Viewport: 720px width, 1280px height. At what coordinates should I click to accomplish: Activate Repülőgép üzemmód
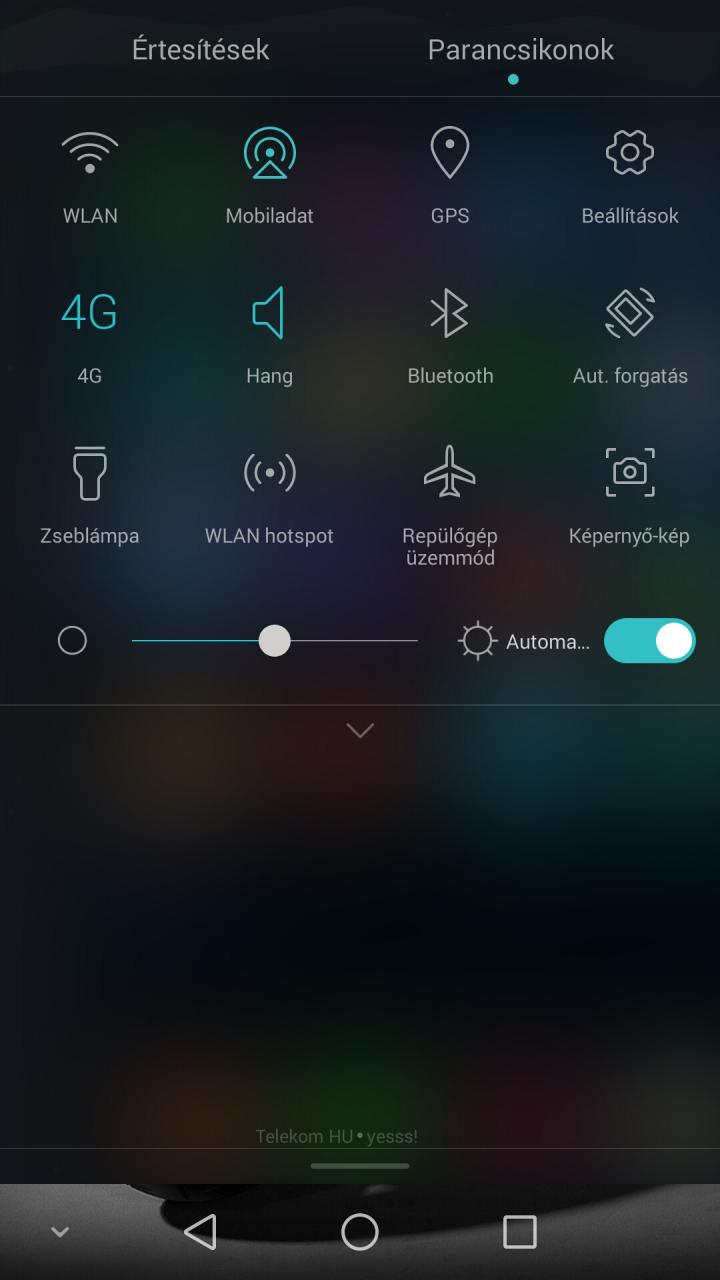450,474
